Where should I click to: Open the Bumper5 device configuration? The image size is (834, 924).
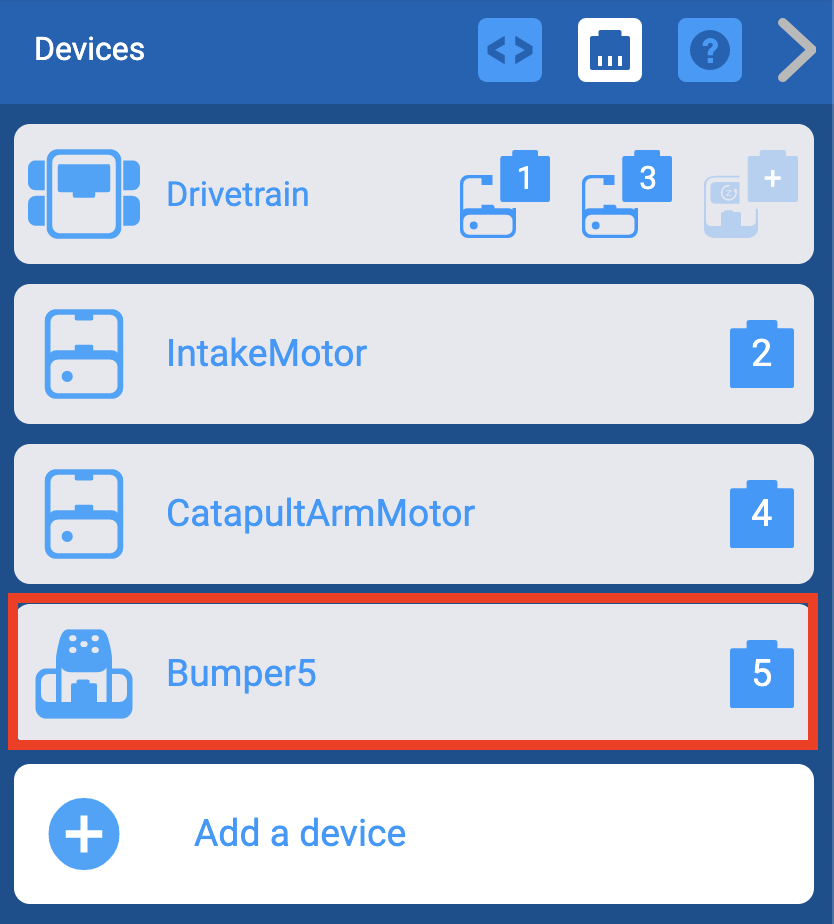coord(242,673)
